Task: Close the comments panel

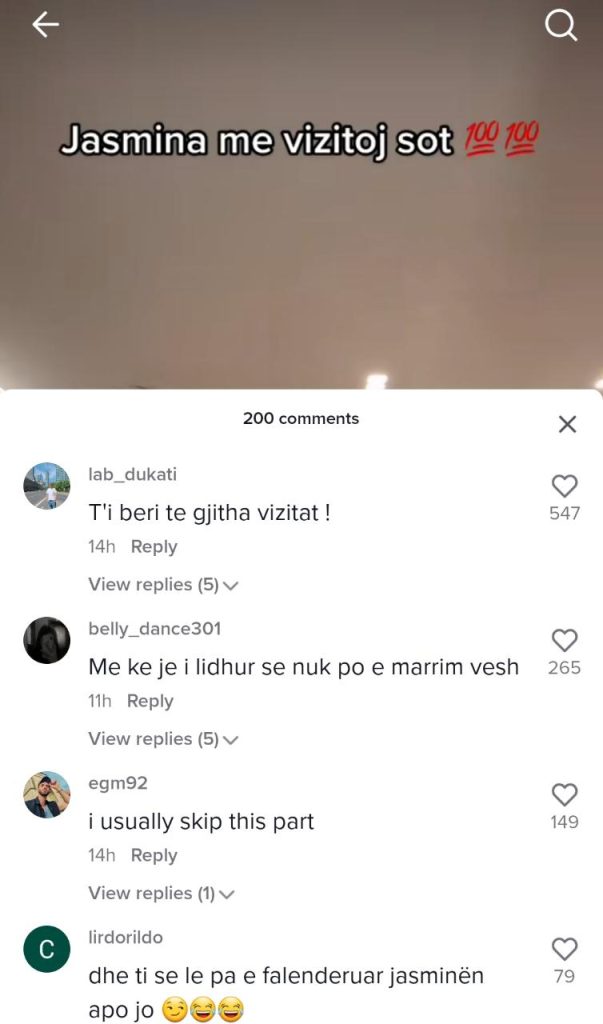Action: click(x=567, y=424)
